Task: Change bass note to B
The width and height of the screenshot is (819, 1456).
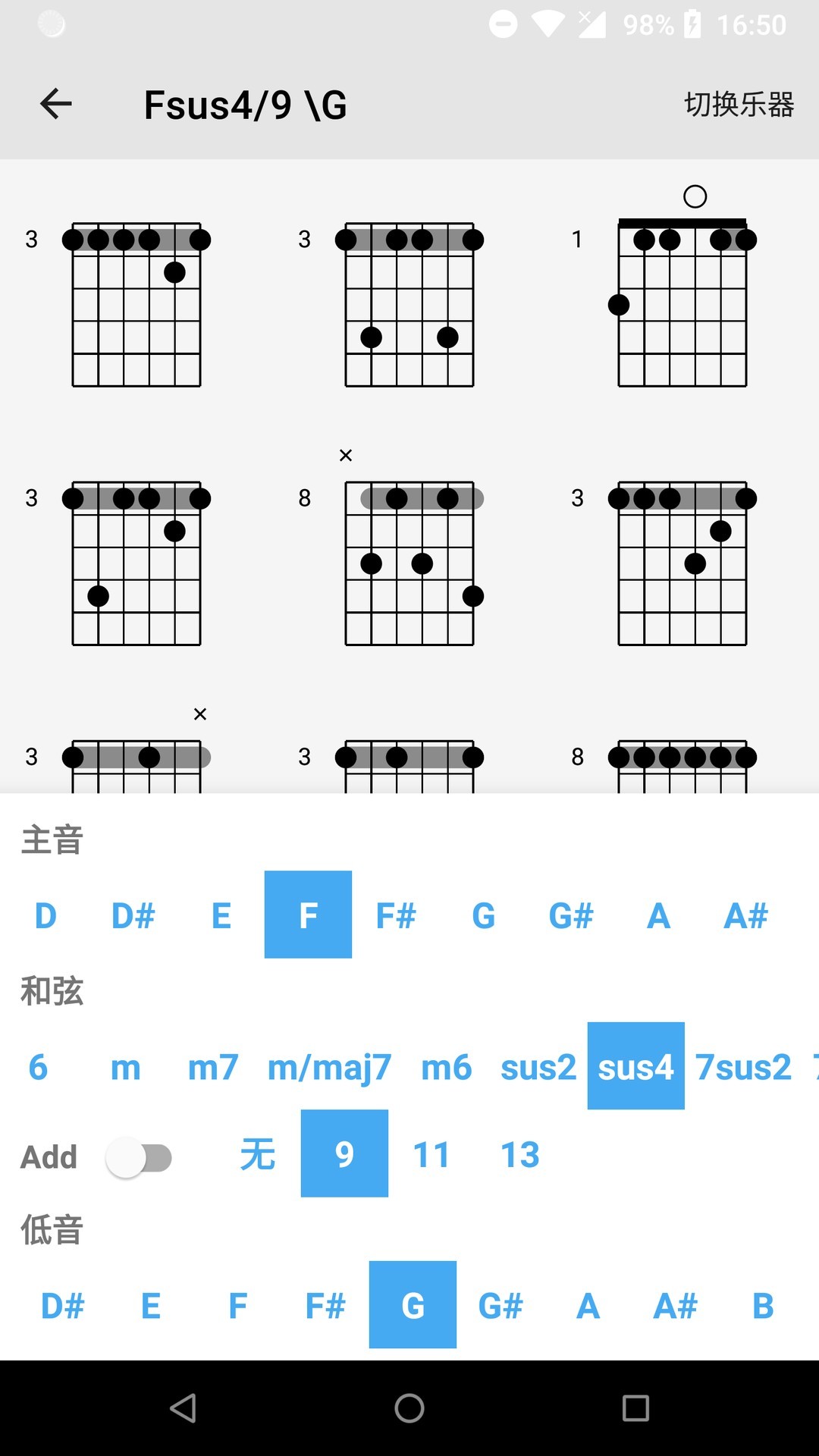Action: click(761, 1305)
